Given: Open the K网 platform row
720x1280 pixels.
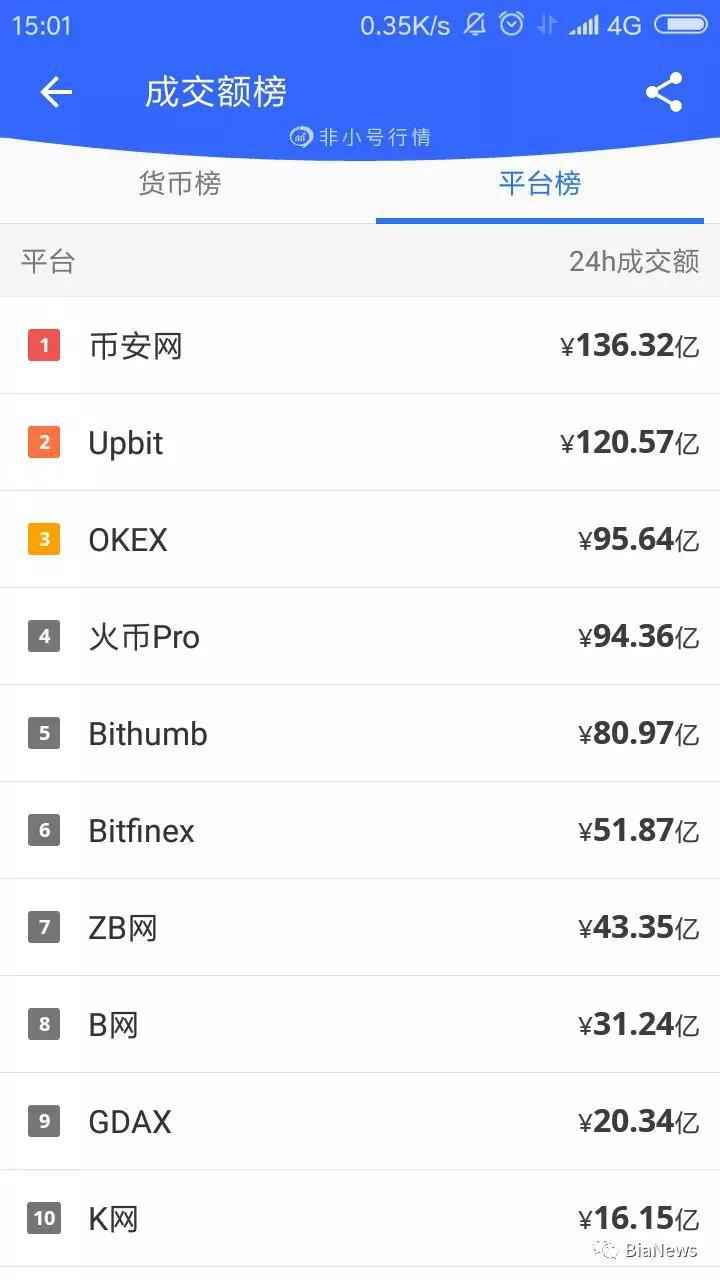Looking at the screenshot, I should pos(360,1219).
